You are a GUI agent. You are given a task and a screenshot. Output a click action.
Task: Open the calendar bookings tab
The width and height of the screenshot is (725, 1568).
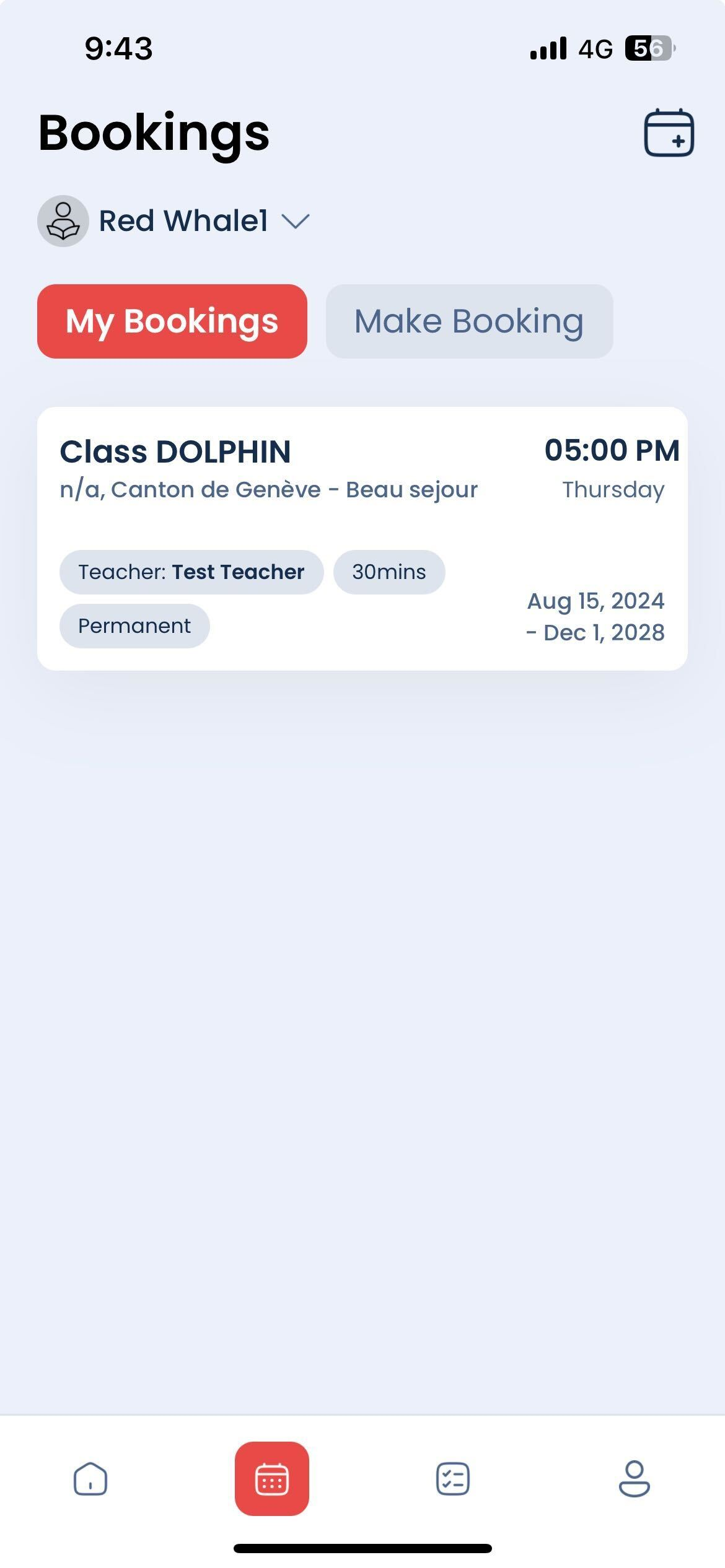coord(271,1479)
